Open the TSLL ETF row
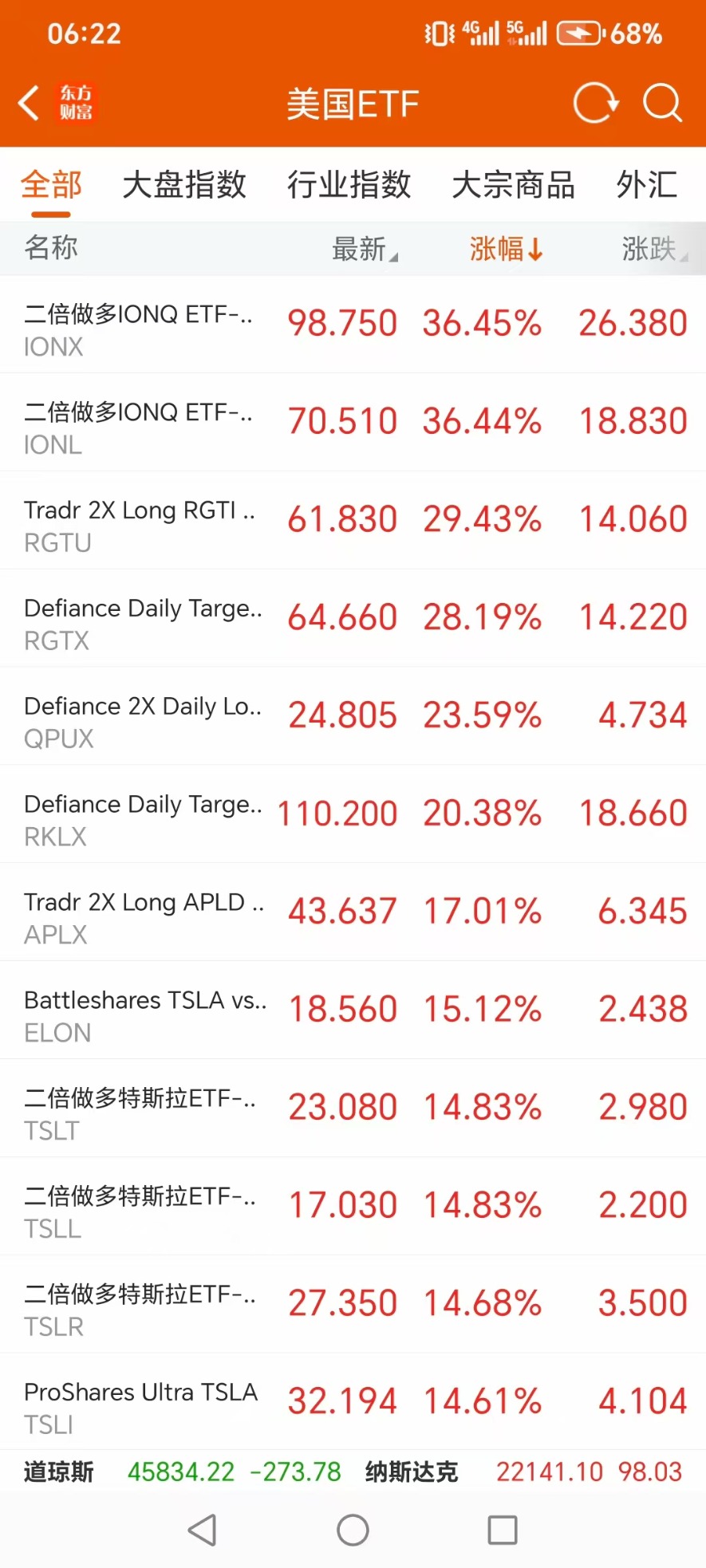706x1568 pixels. pyautogui.click(x=353, y=1208)
